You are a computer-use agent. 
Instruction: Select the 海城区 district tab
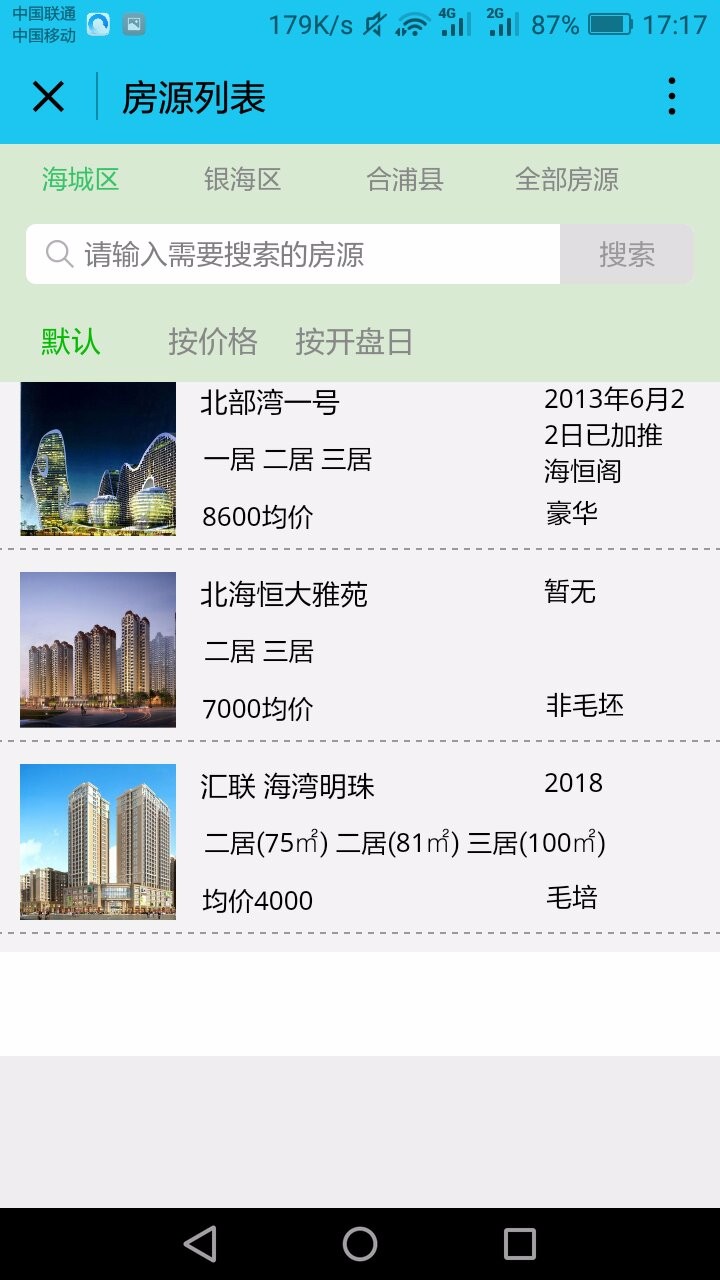[x=81, y=180]
